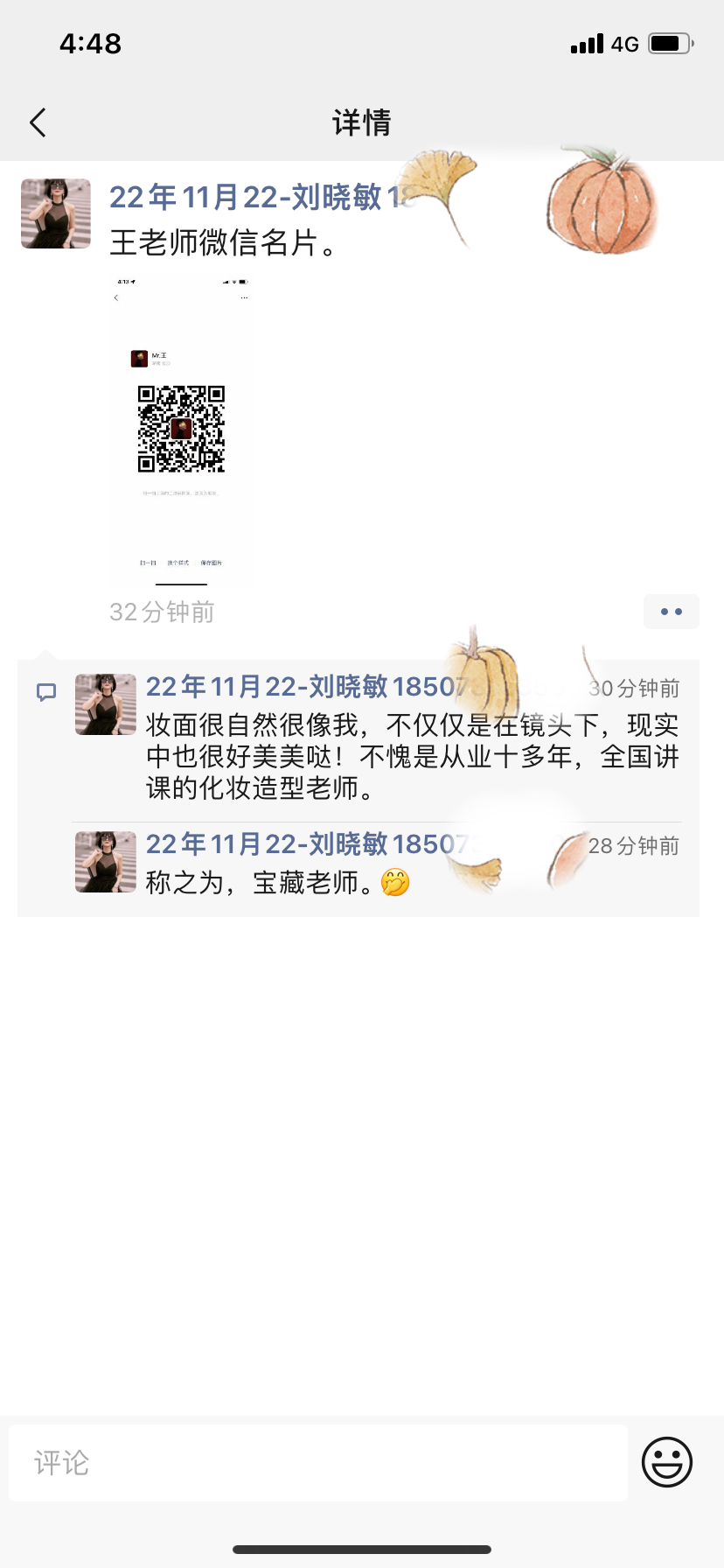The width and height of the screenshot is (724, 1568).
Task: Open the emoji picker beside the comment box
Action: pyautogui.click(x=667, y=1461)
